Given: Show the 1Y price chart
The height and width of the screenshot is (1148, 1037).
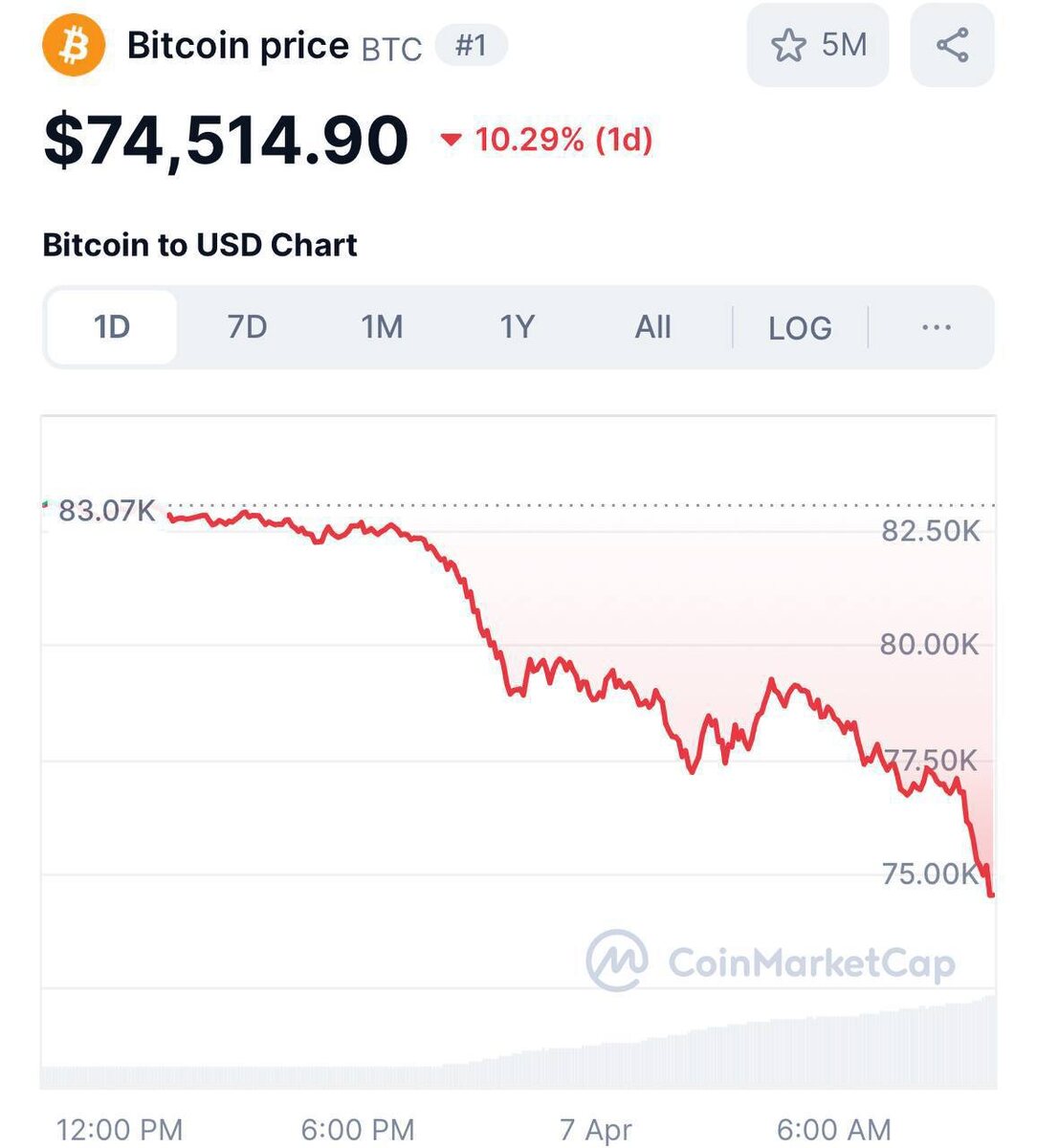Looking at the screenshot, I should coord(517,327).
